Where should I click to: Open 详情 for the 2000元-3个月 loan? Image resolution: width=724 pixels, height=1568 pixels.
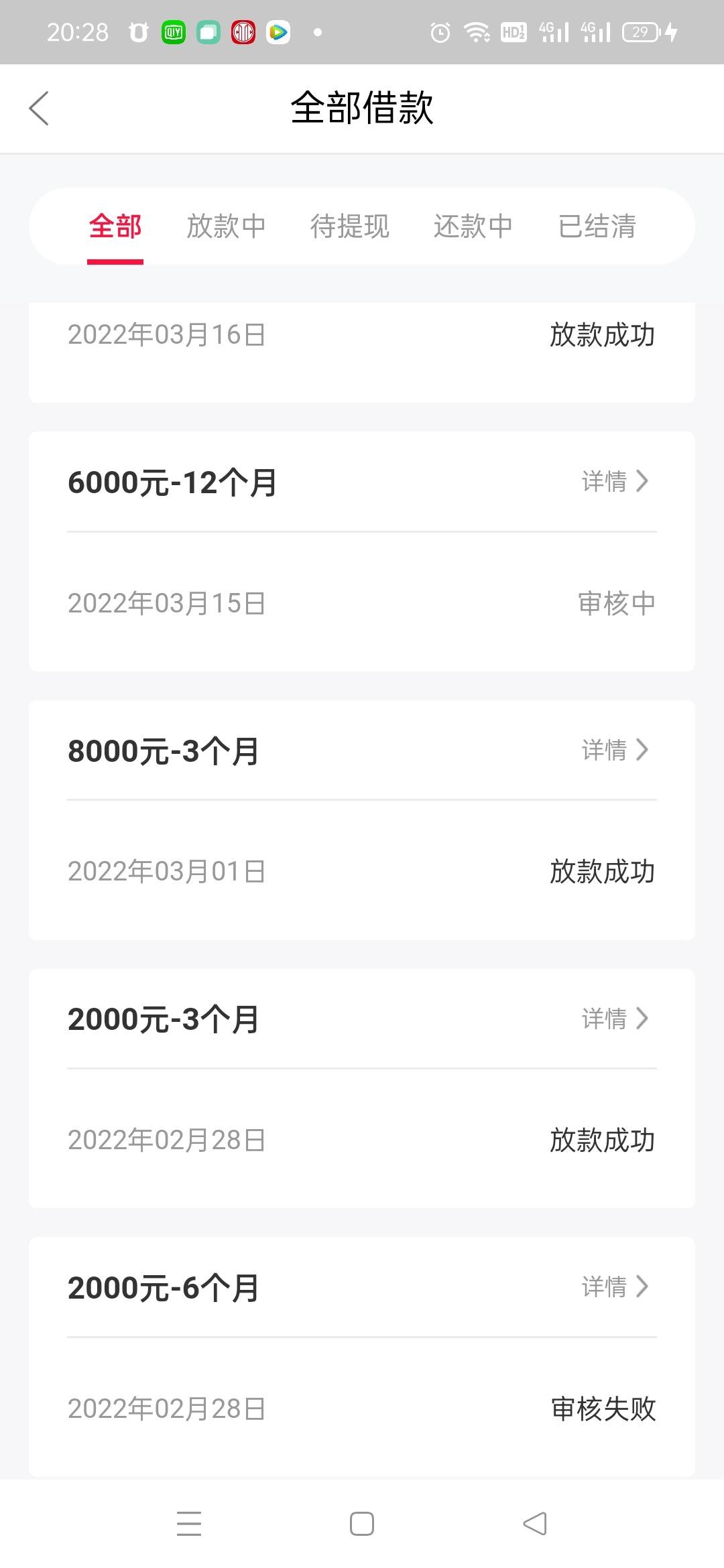(x=615, y=1019)
